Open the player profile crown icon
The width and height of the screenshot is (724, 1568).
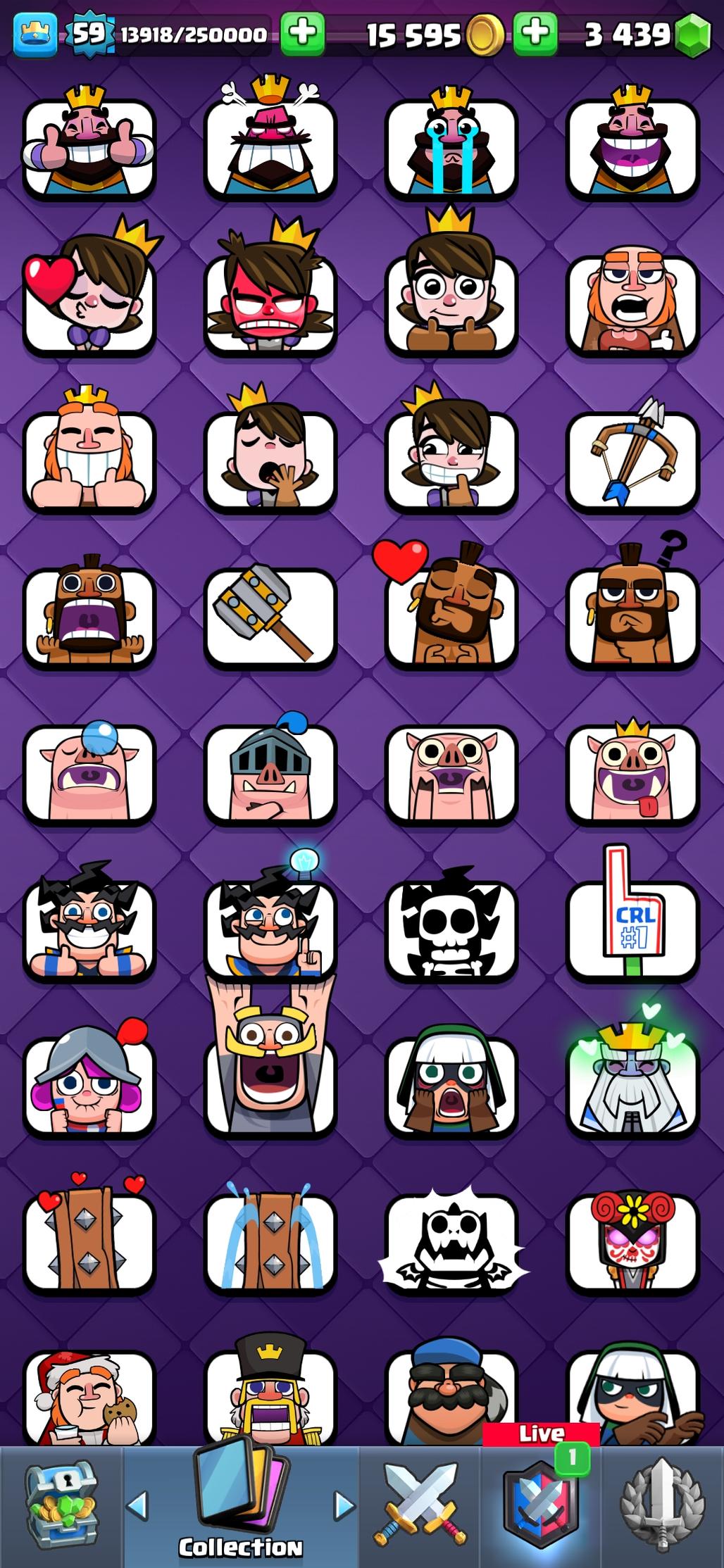tap(35, 34)
